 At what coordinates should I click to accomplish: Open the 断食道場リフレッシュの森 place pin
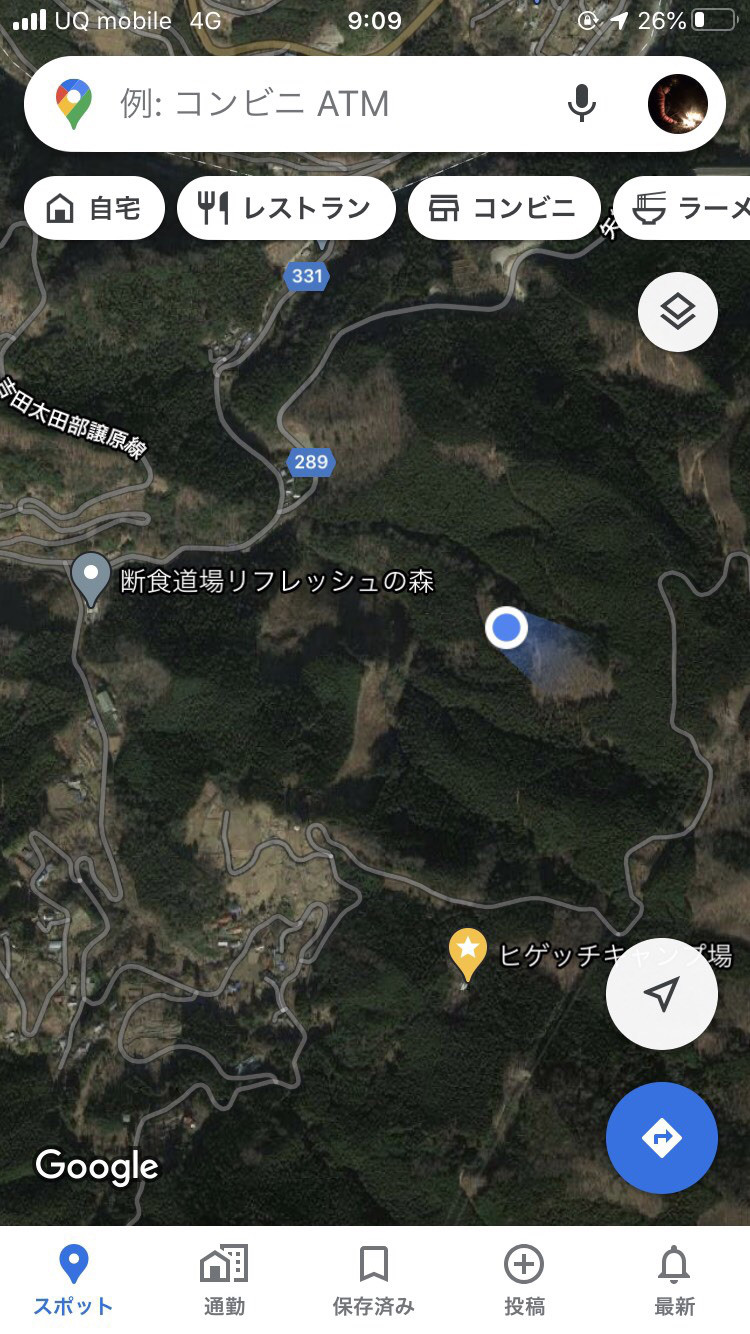[x=92, y=580]
